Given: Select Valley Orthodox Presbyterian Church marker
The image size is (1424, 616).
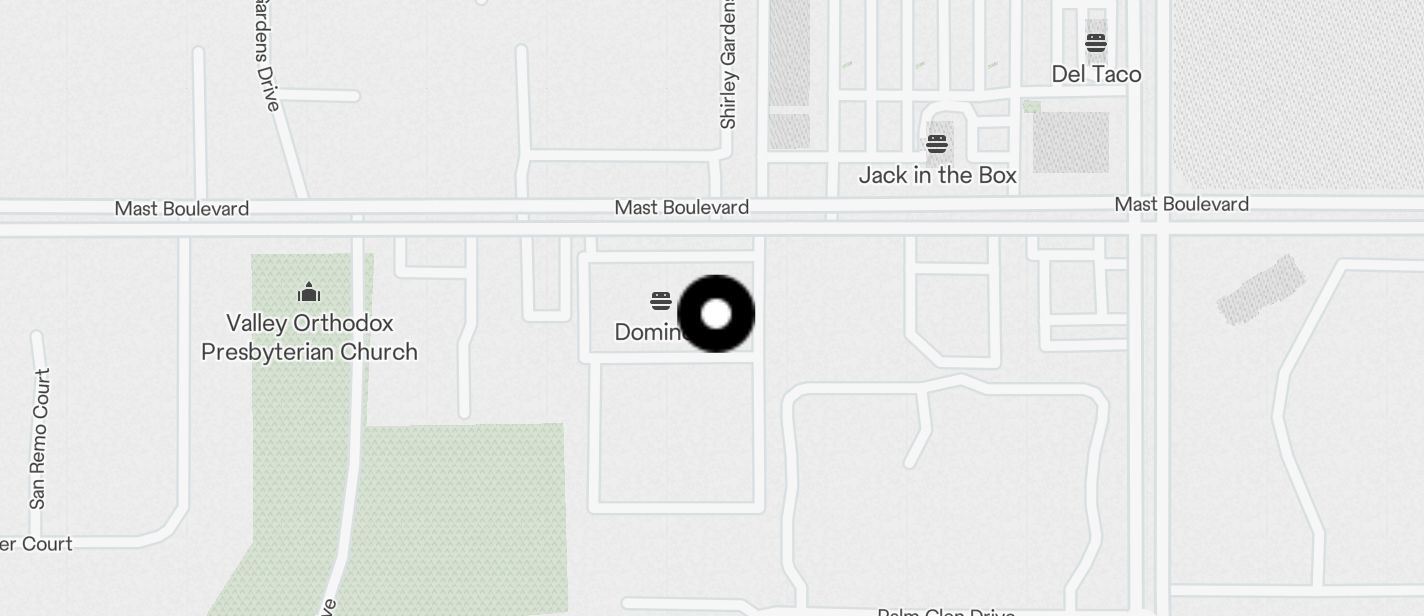Looking at the screenshot, I should [309, 292].
